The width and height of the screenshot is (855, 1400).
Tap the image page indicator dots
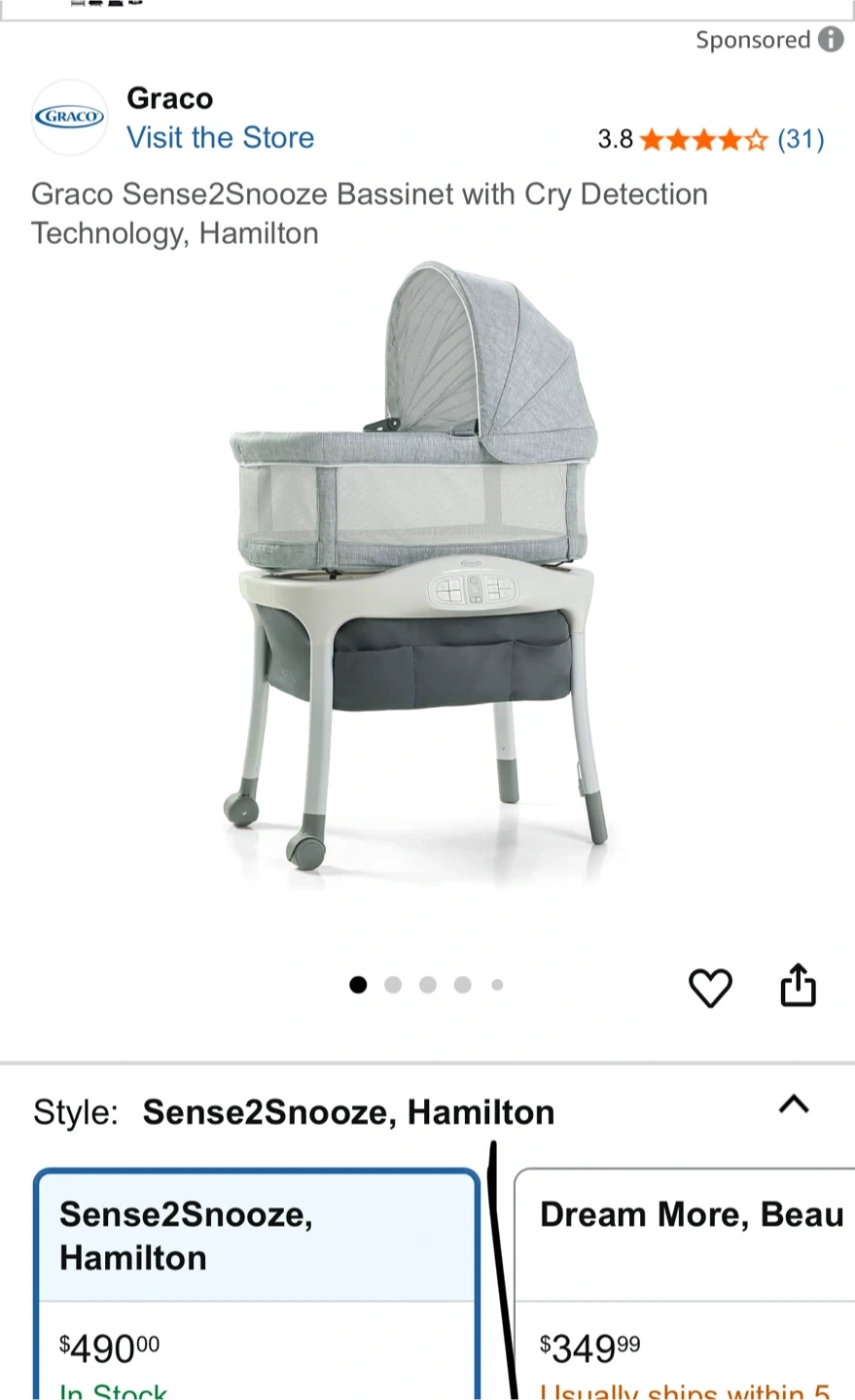pos(426,985)
